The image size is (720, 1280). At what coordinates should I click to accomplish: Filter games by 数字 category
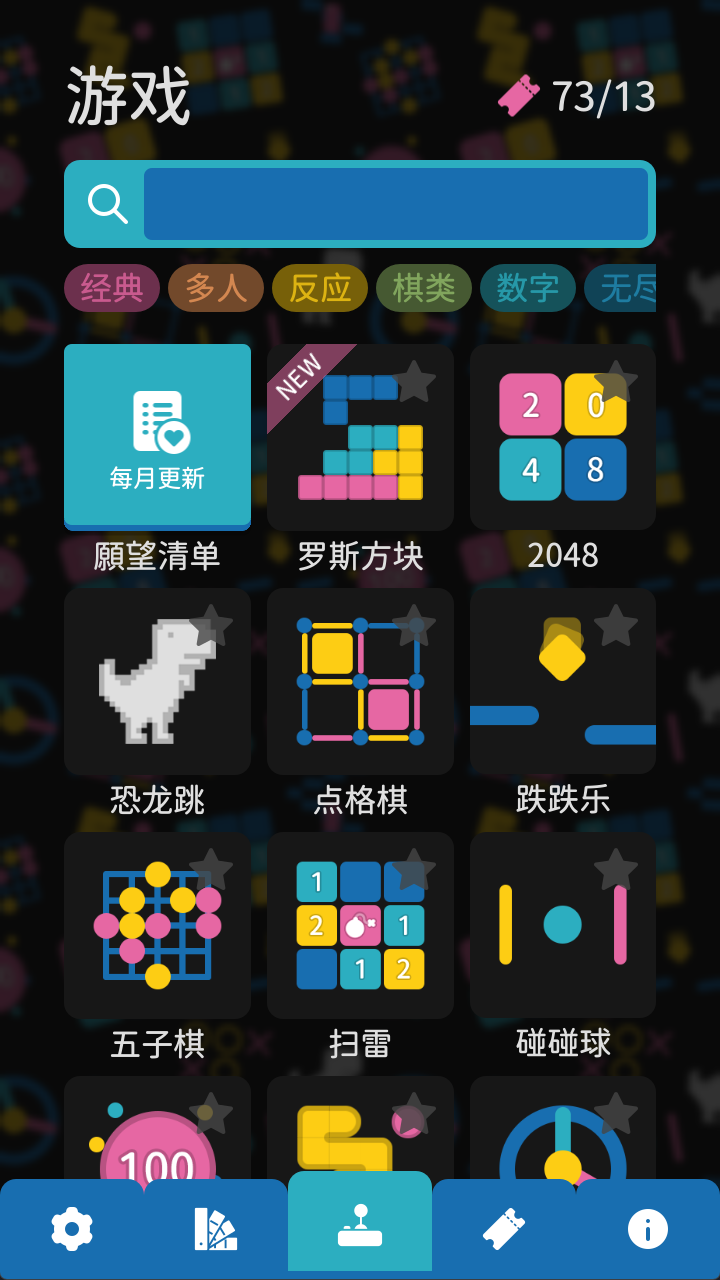(527, 287)
